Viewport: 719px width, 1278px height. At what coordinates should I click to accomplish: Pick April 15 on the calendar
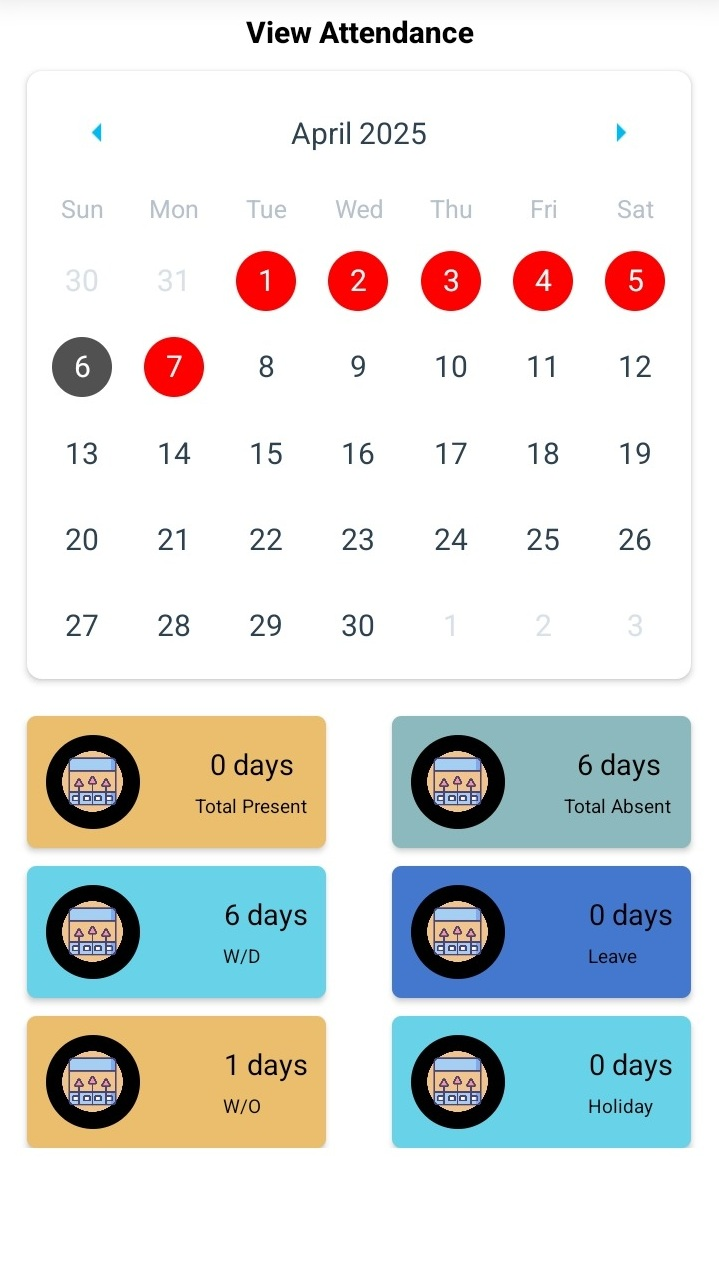pos(266,454)
